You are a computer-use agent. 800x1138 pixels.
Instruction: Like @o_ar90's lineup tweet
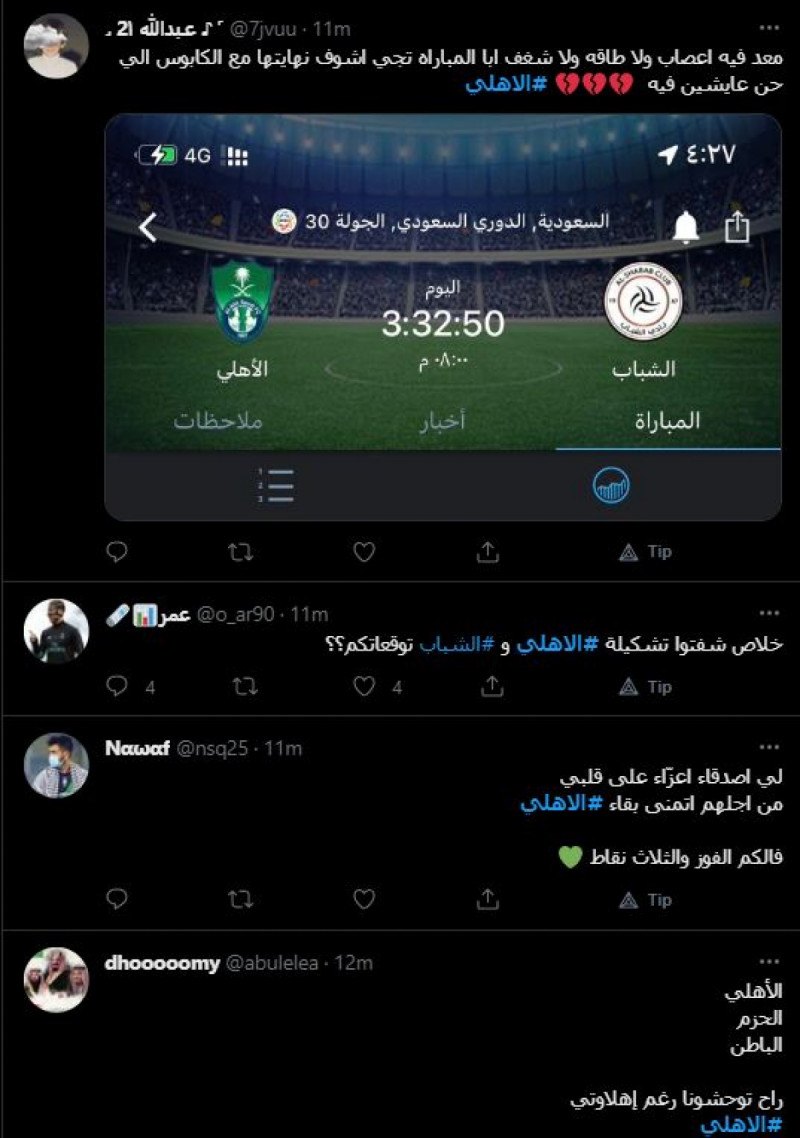[x=360, y=685]
